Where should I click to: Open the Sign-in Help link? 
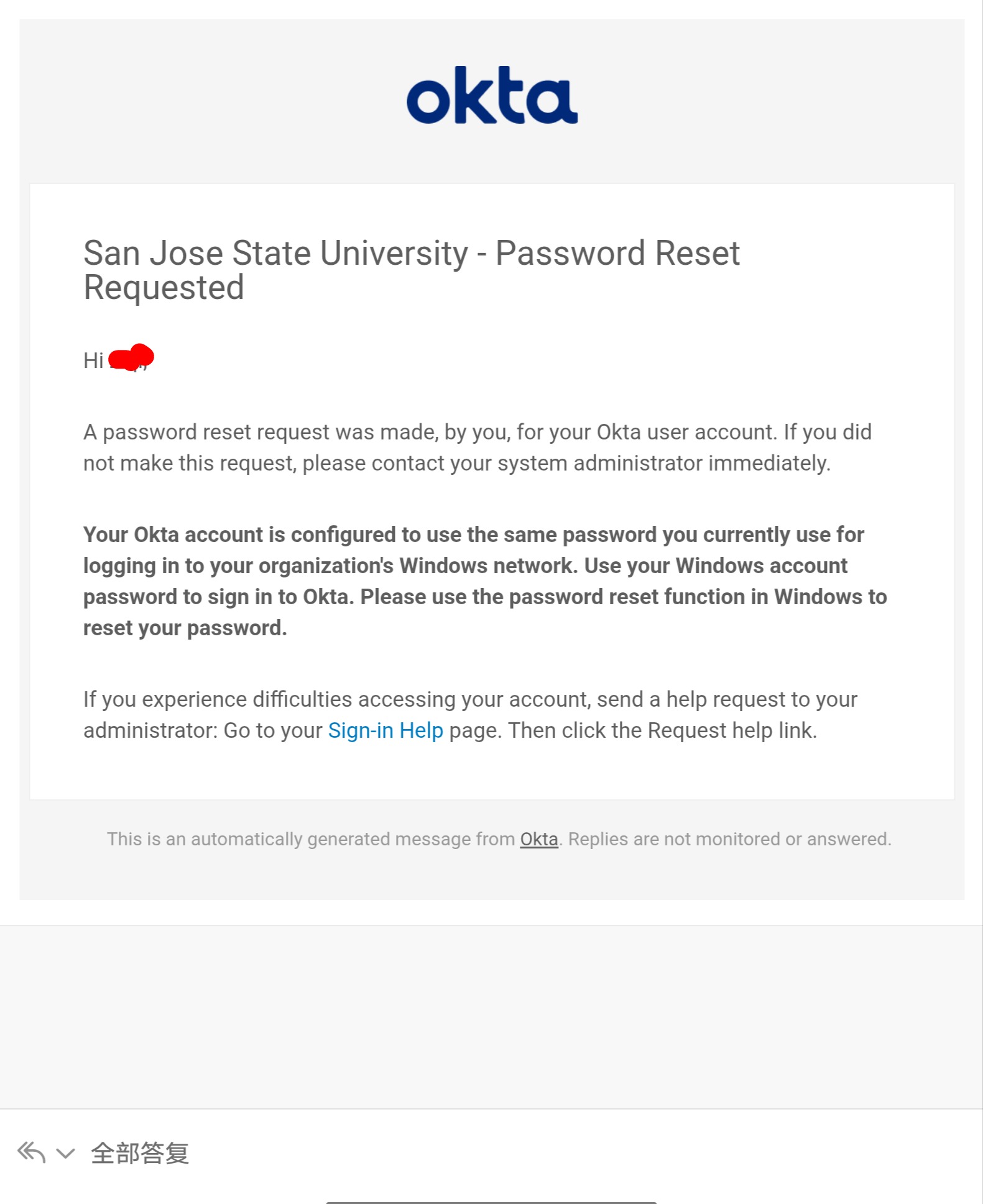(x=385, y=730)
